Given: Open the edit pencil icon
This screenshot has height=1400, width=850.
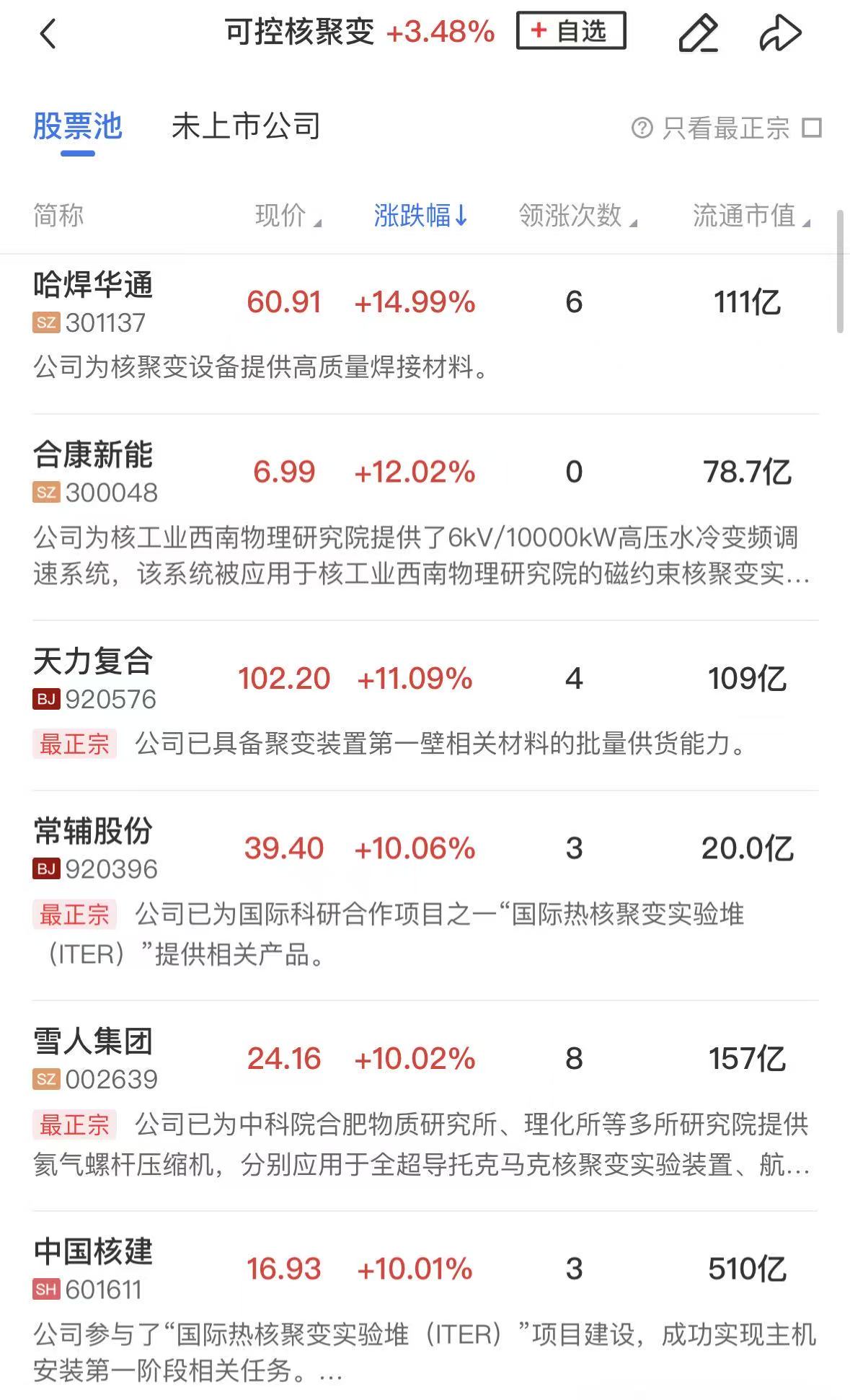Looking at the screenshot, I should point(698,33).
